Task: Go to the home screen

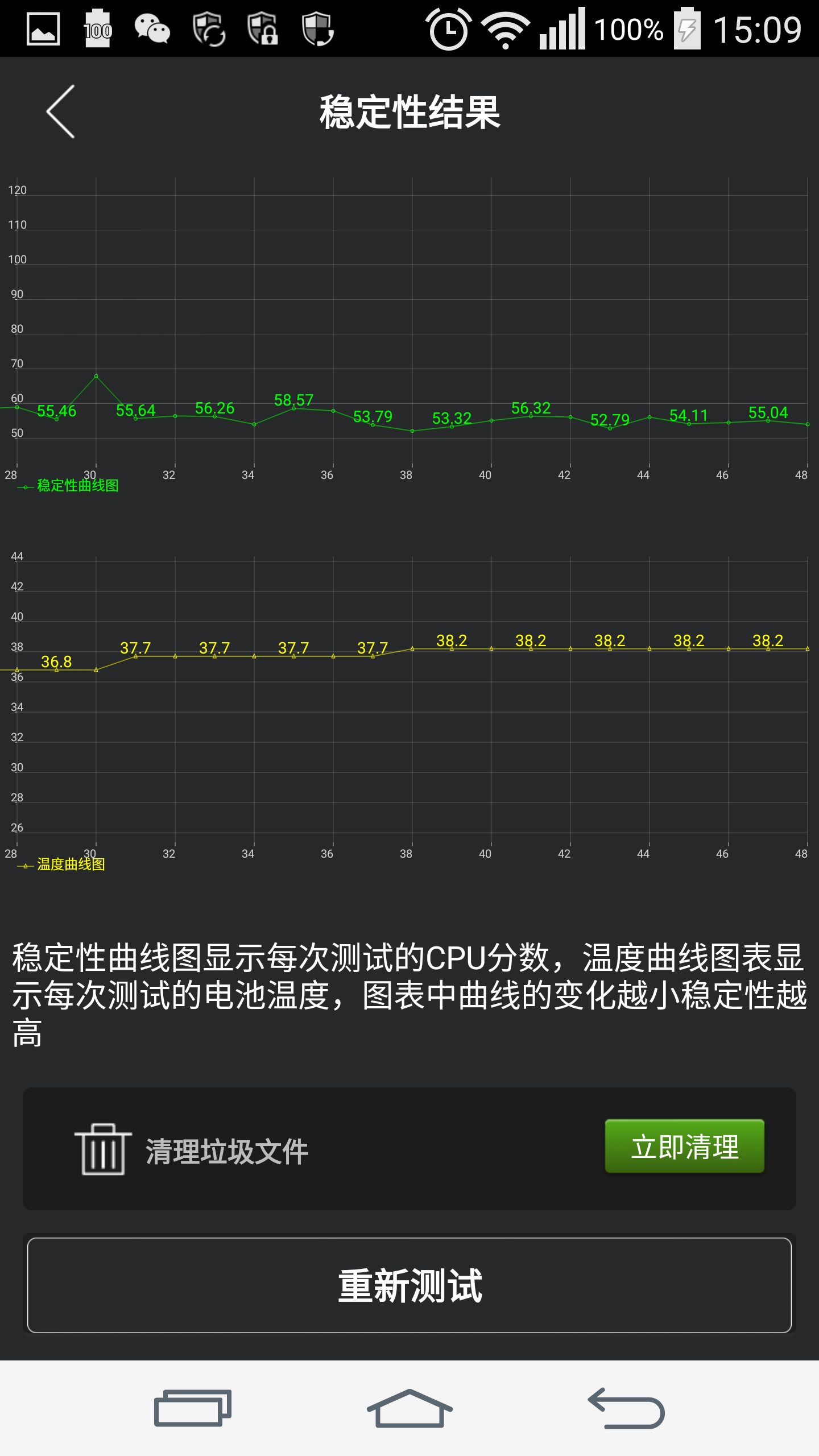Action: click(x=409, y=1408)
